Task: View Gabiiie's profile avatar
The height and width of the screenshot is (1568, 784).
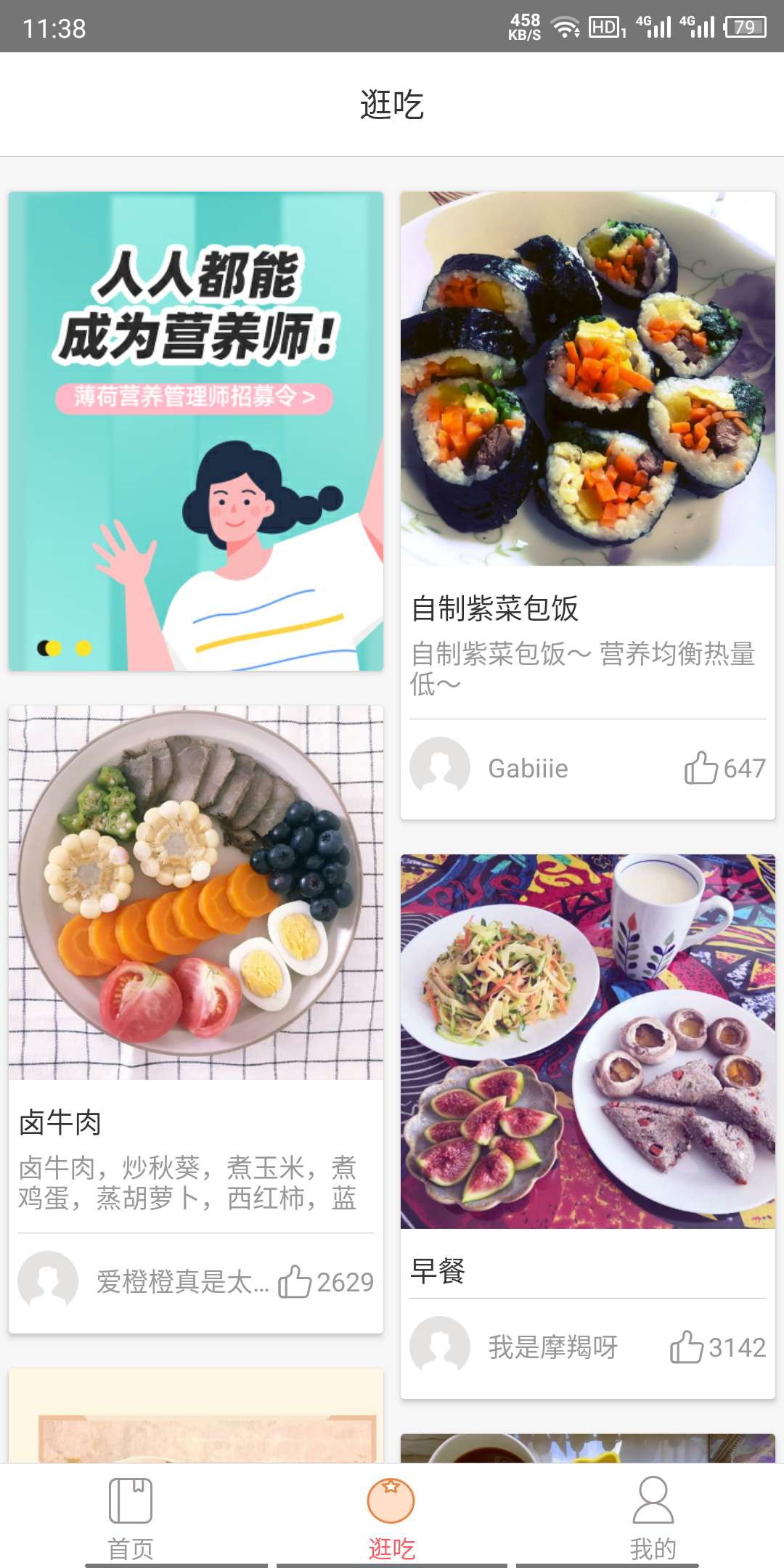Action: 440,768
